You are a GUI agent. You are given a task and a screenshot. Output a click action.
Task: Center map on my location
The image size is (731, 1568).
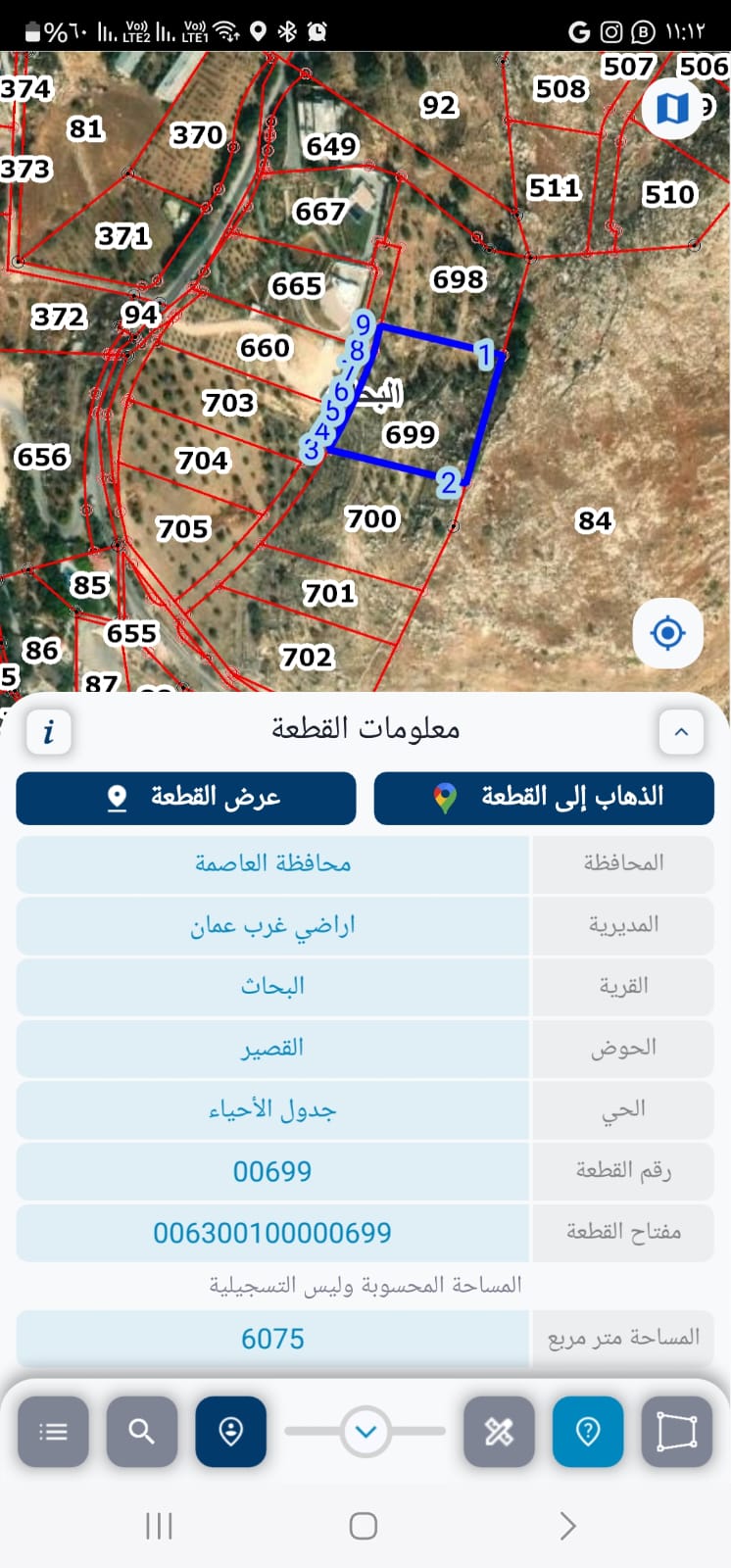[667, 633]
